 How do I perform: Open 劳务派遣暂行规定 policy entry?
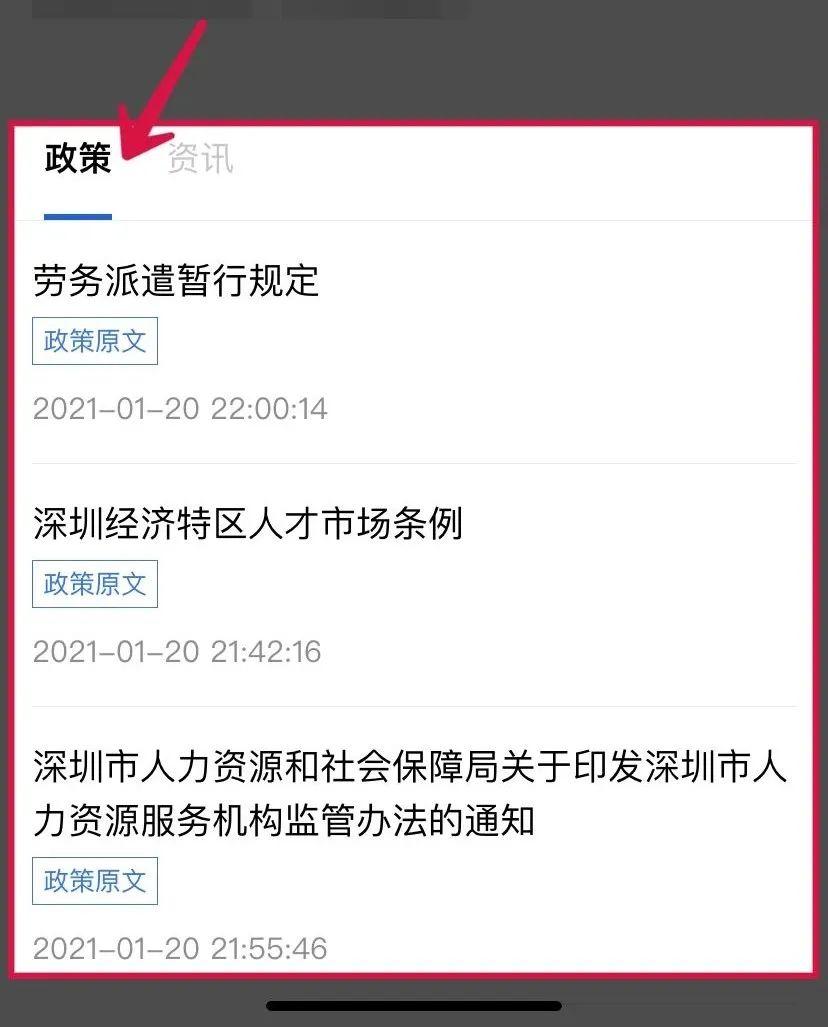point(176,281)
